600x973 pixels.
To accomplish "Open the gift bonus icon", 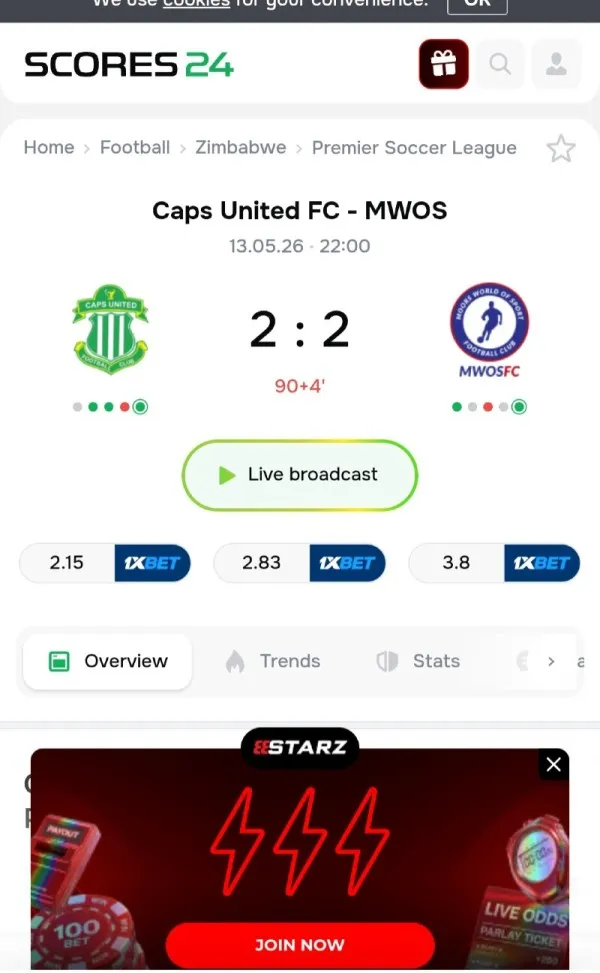I will tap(444, 64).
